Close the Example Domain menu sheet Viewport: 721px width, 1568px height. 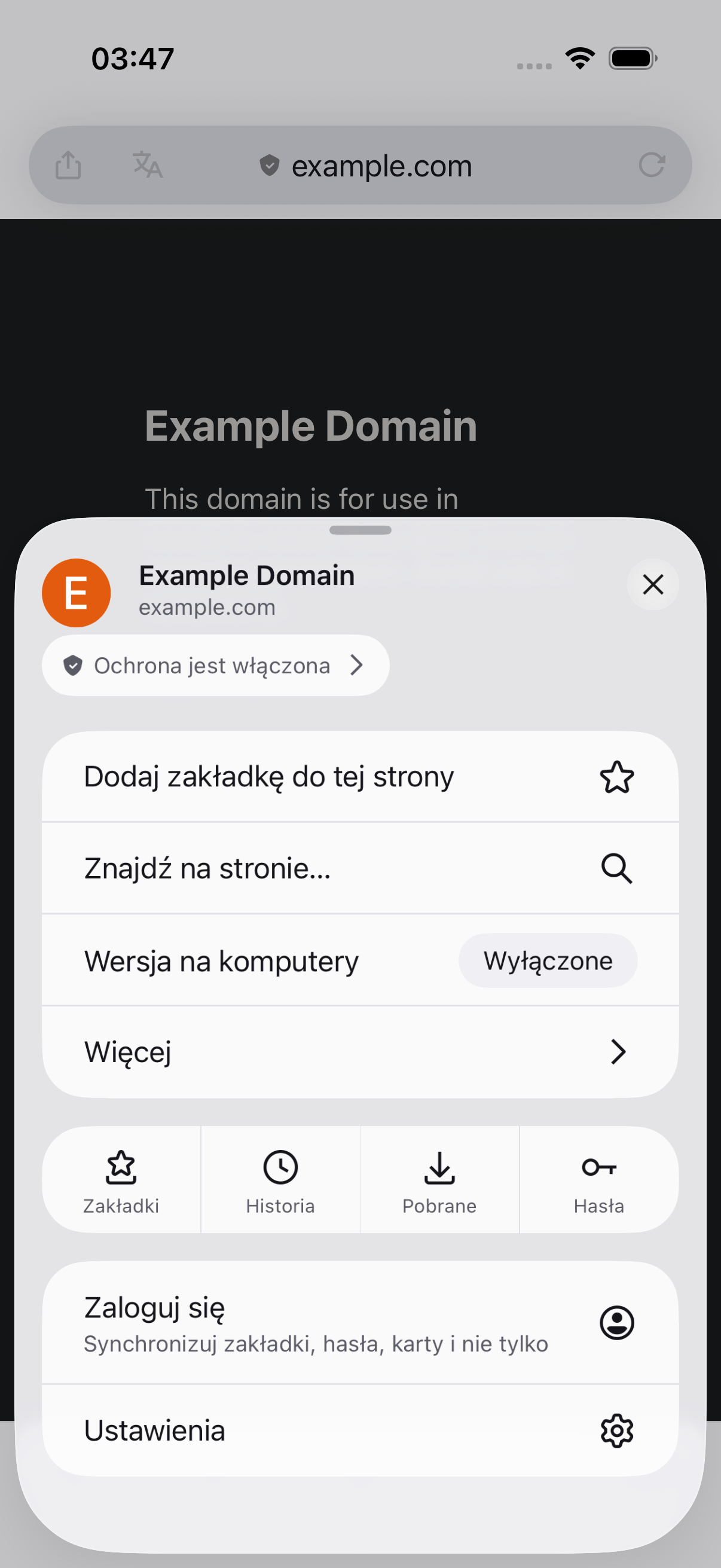(x=652, y=584)
